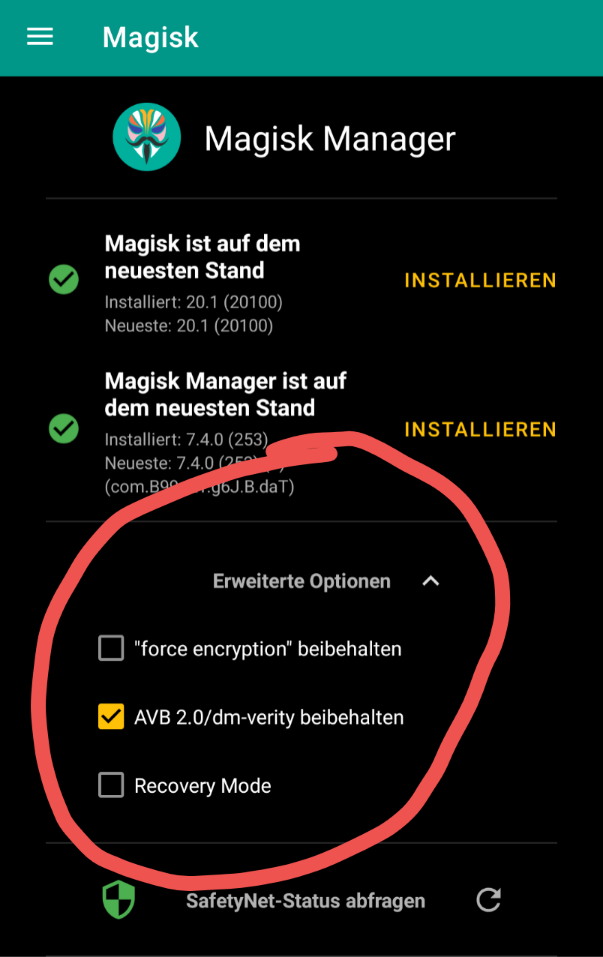
Task: Collapse the Erweiterte Optionen section
Action: [x=431, y=581]
